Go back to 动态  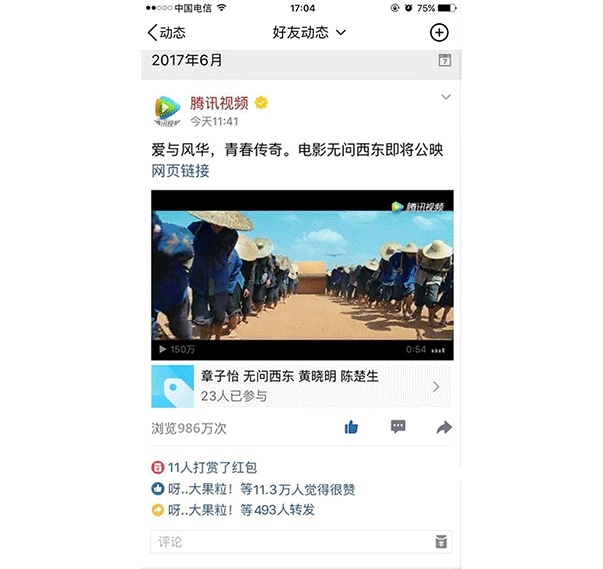166,32
